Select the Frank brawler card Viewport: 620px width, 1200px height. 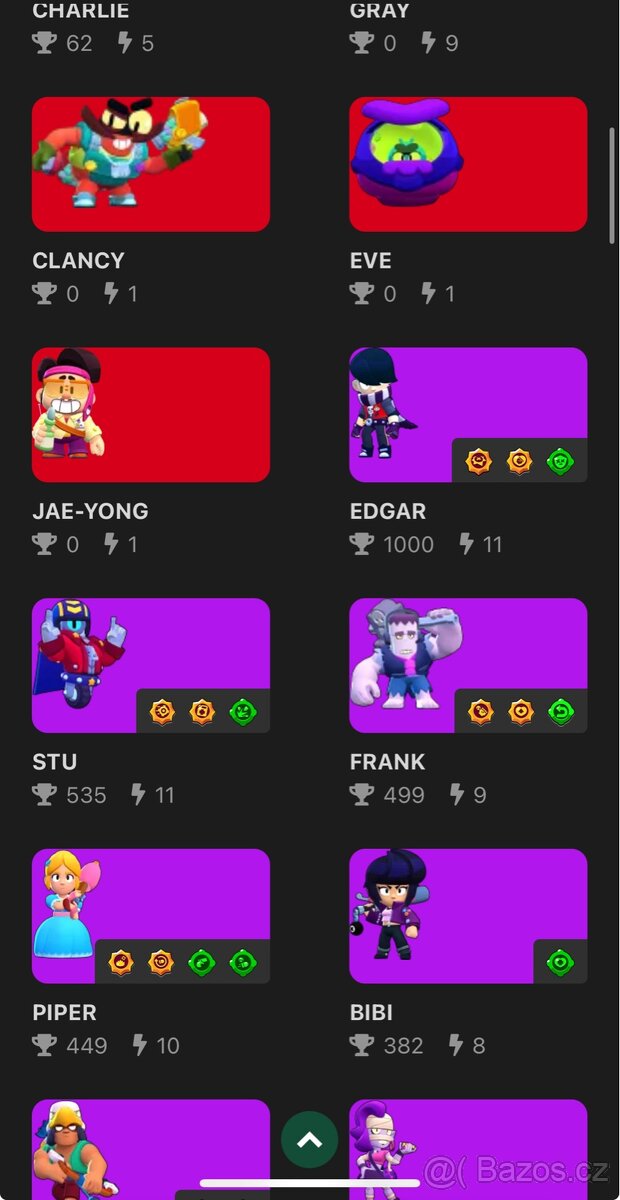[x=468, y=665]
